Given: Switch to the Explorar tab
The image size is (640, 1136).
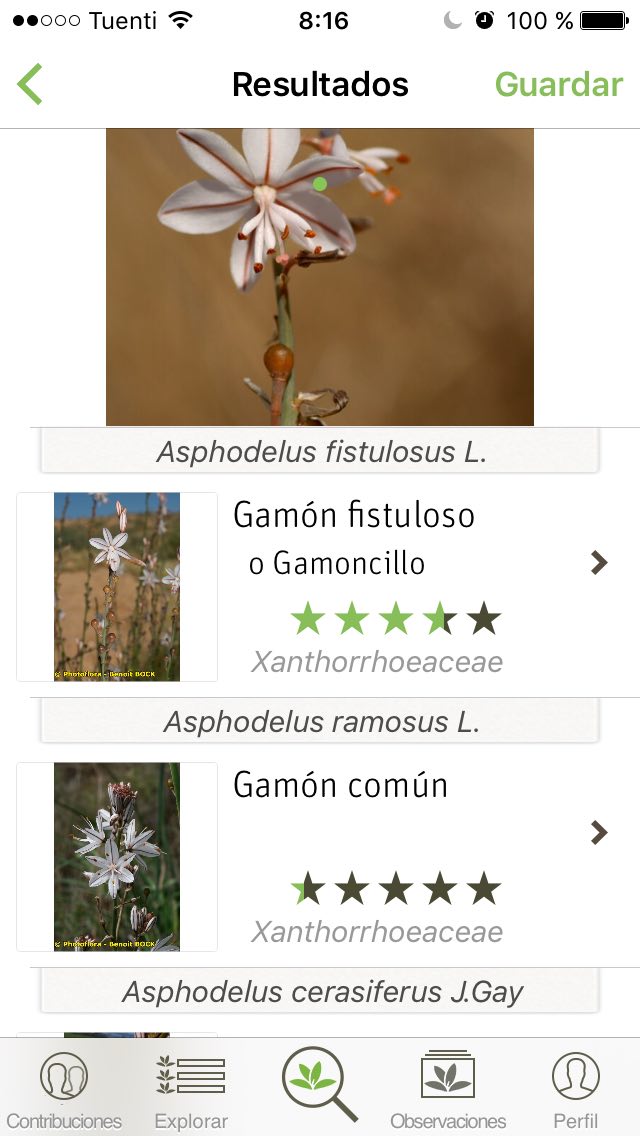Looking at the screenshot, I should click(191, 1089).
